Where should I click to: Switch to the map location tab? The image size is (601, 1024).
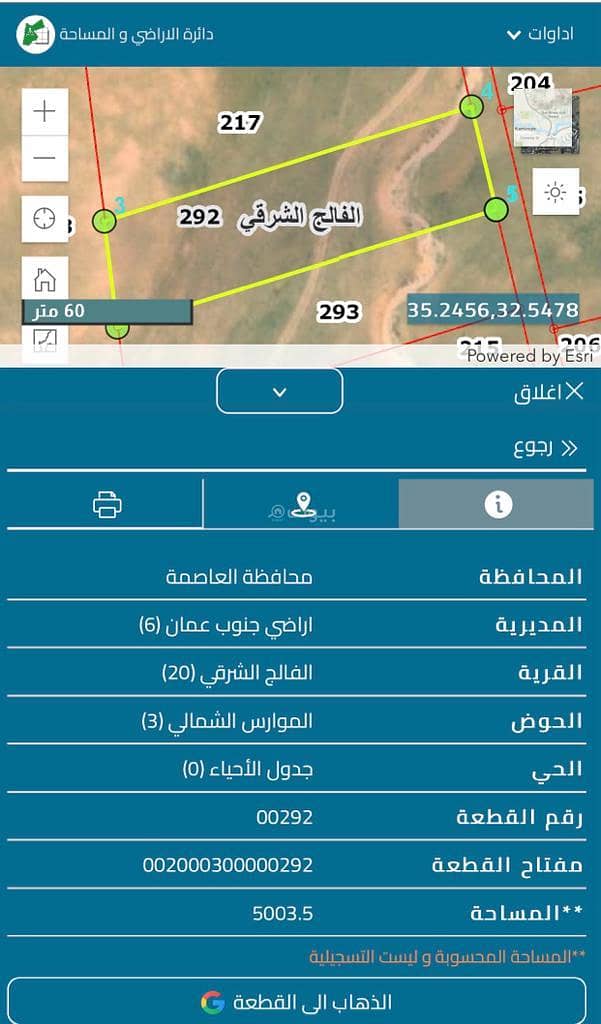pos(301,506)
